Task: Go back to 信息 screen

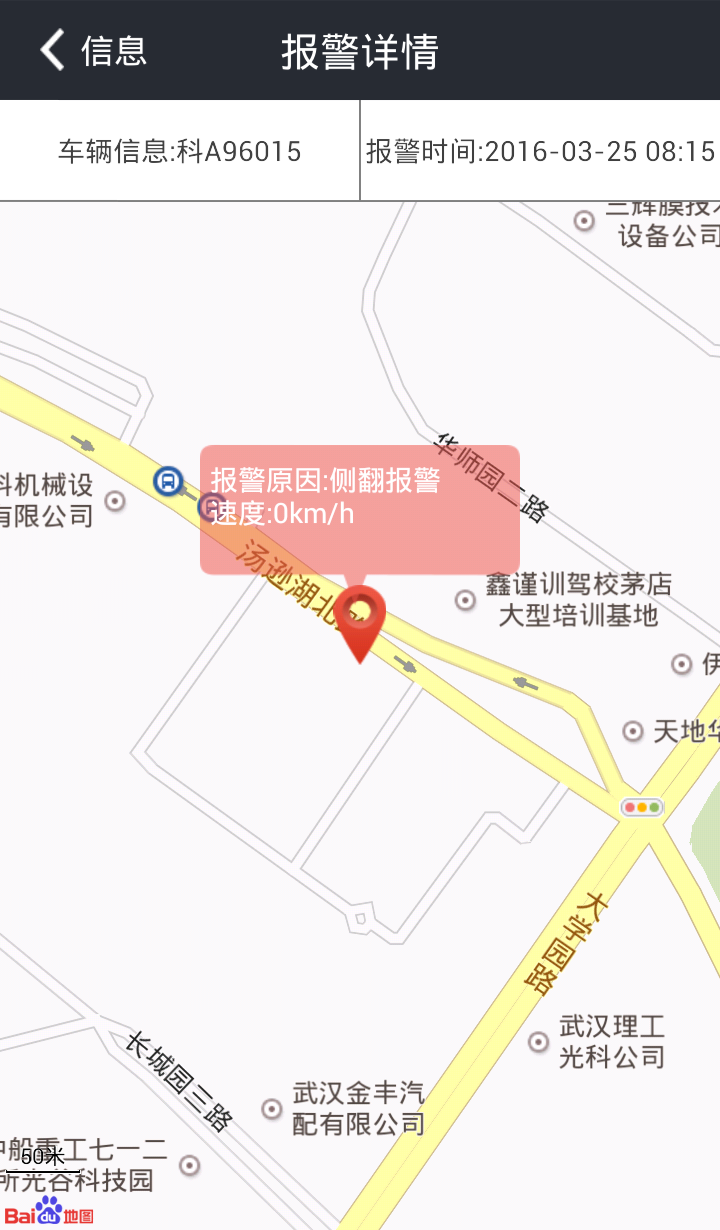Action: point(92,50)
